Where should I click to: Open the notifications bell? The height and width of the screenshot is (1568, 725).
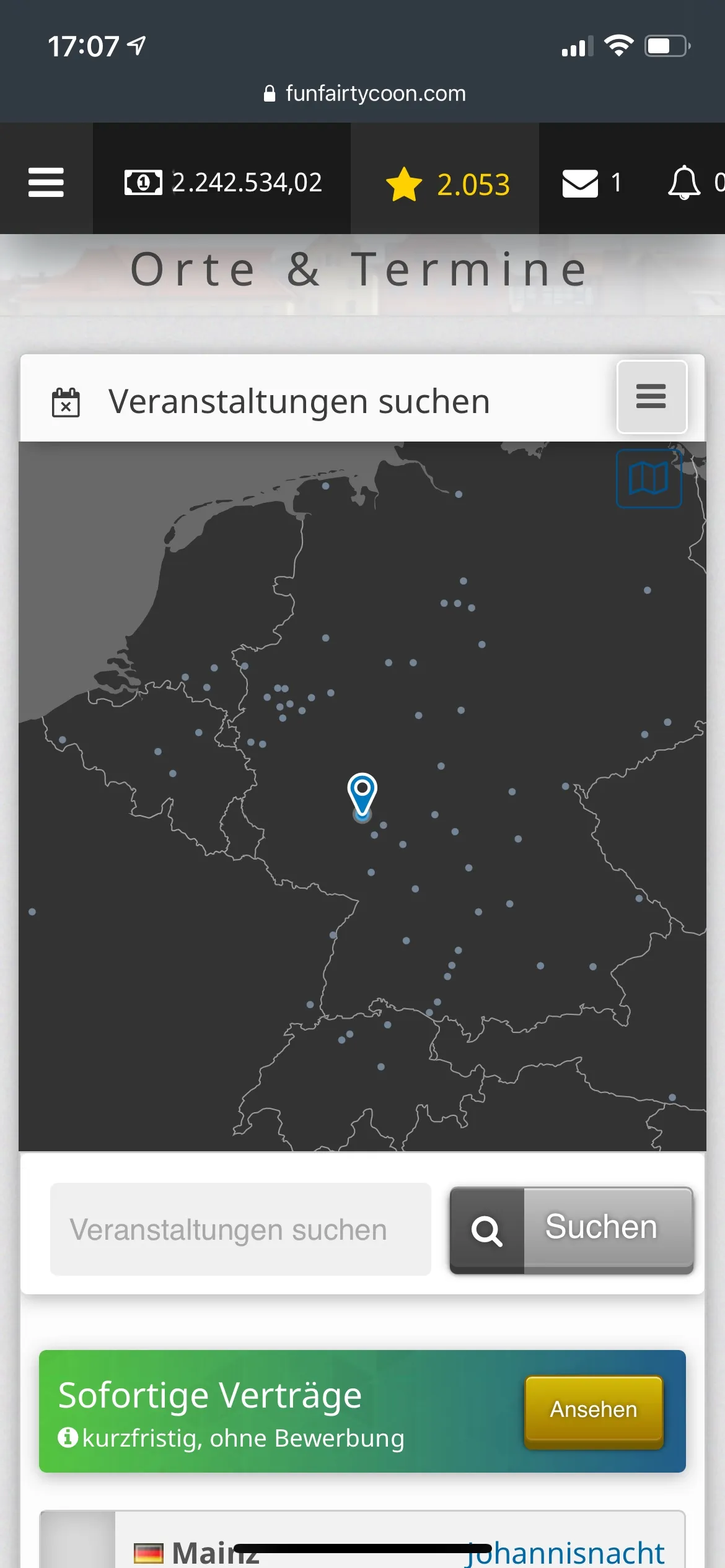pos(683,183)
